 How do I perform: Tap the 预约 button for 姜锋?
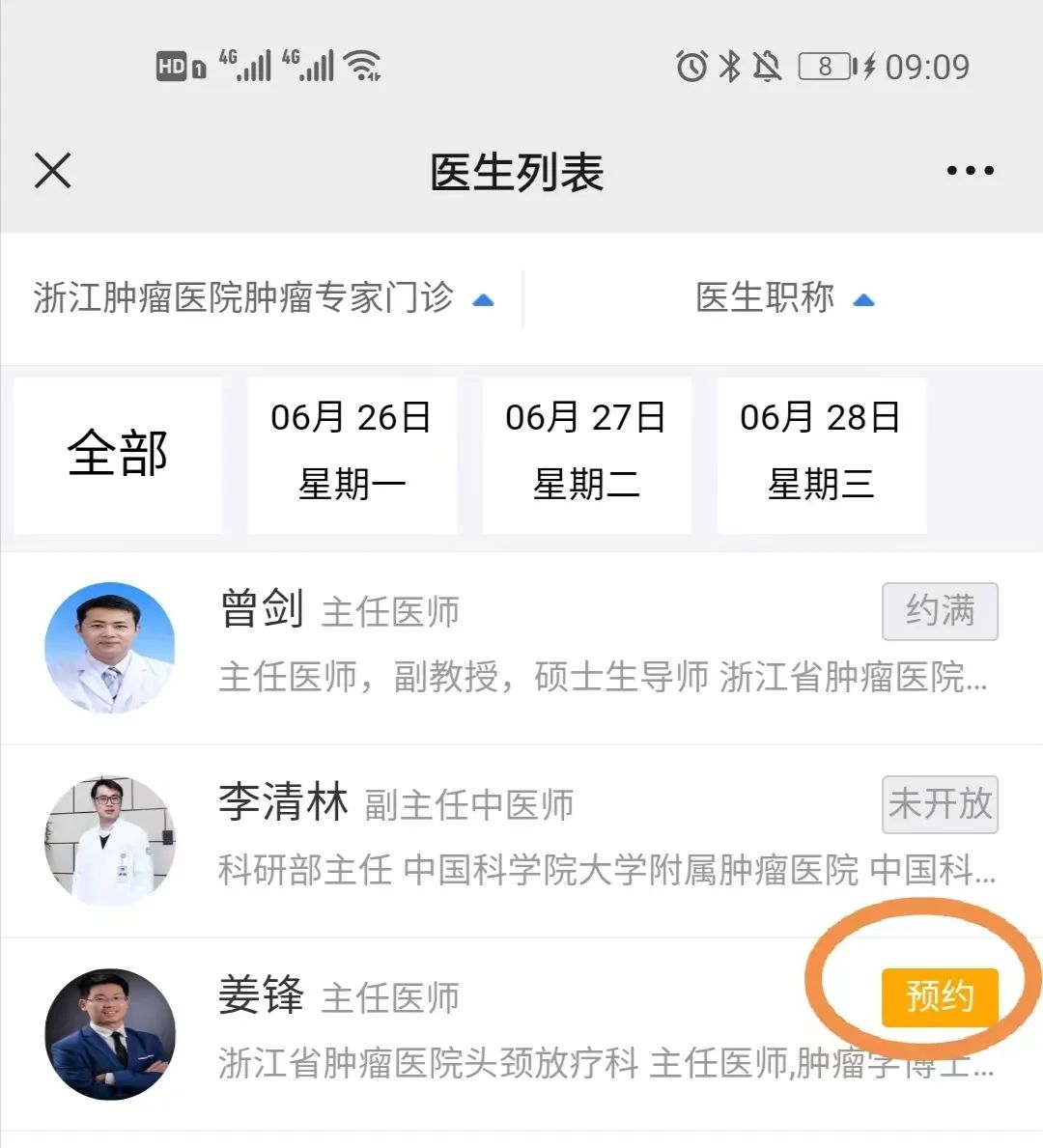tap(939, 996)
